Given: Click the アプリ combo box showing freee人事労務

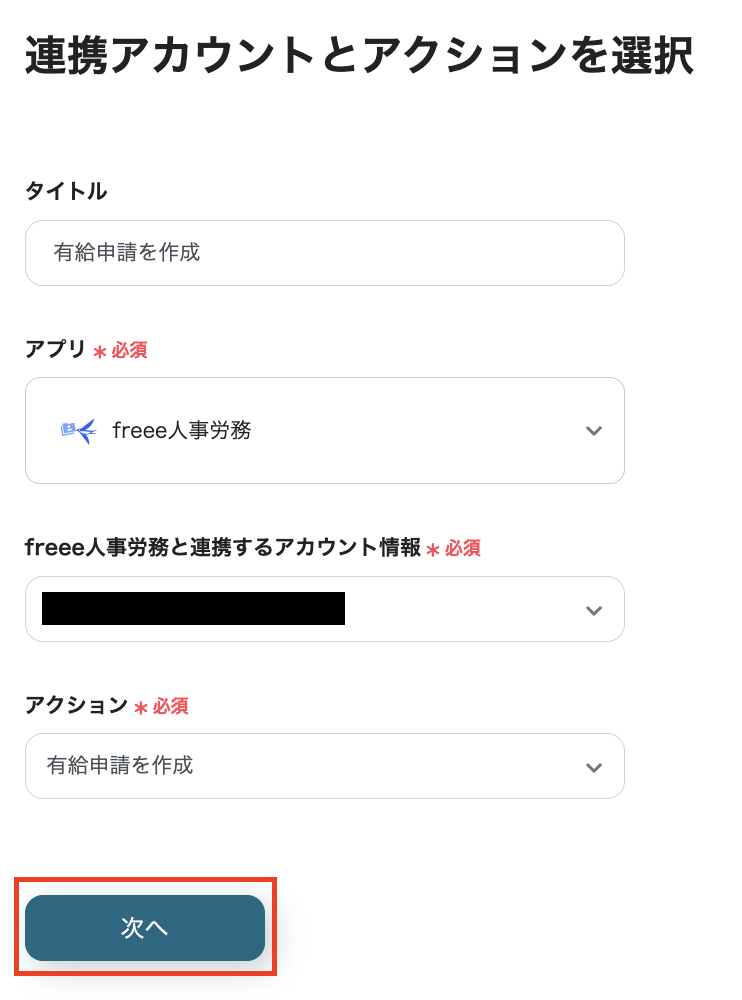Looking at the screenshot, I should click(325, 430).
